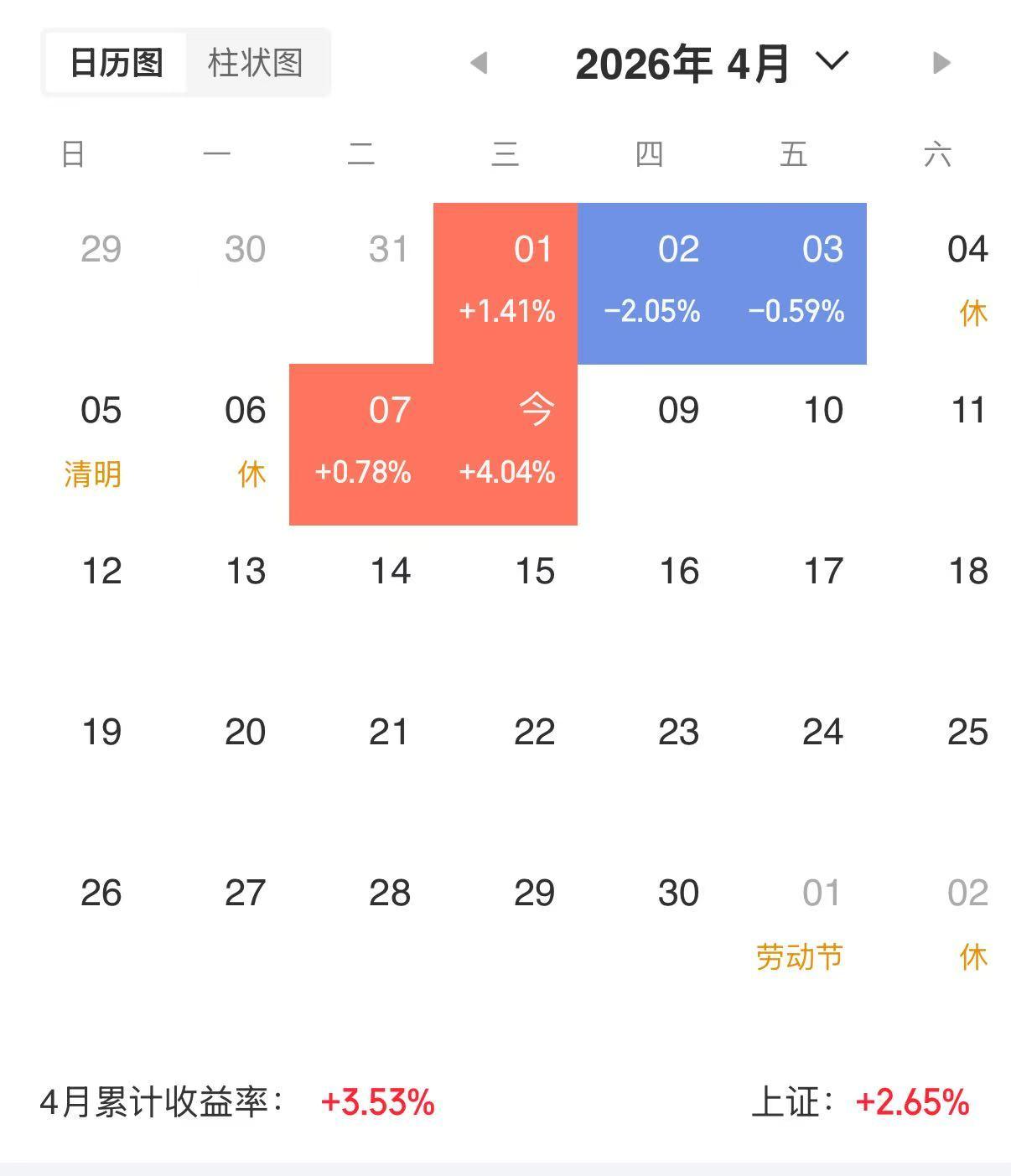Switch to the 柱状图 bar chart view
Viewport: 1011px width, 1176px height.
click(256, 63)
